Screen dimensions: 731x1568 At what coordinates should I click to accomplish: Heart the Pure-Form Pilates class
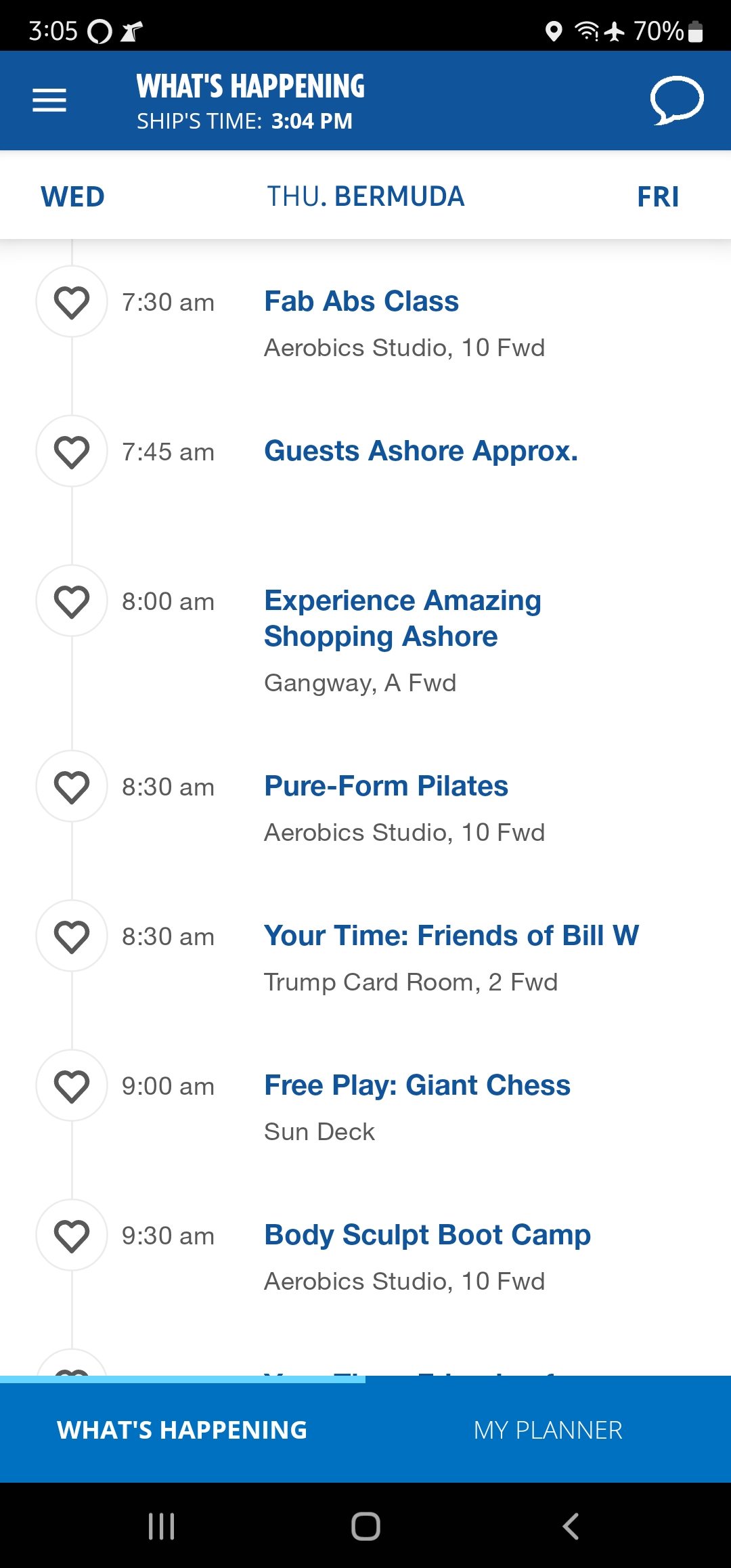pos(72,787)
